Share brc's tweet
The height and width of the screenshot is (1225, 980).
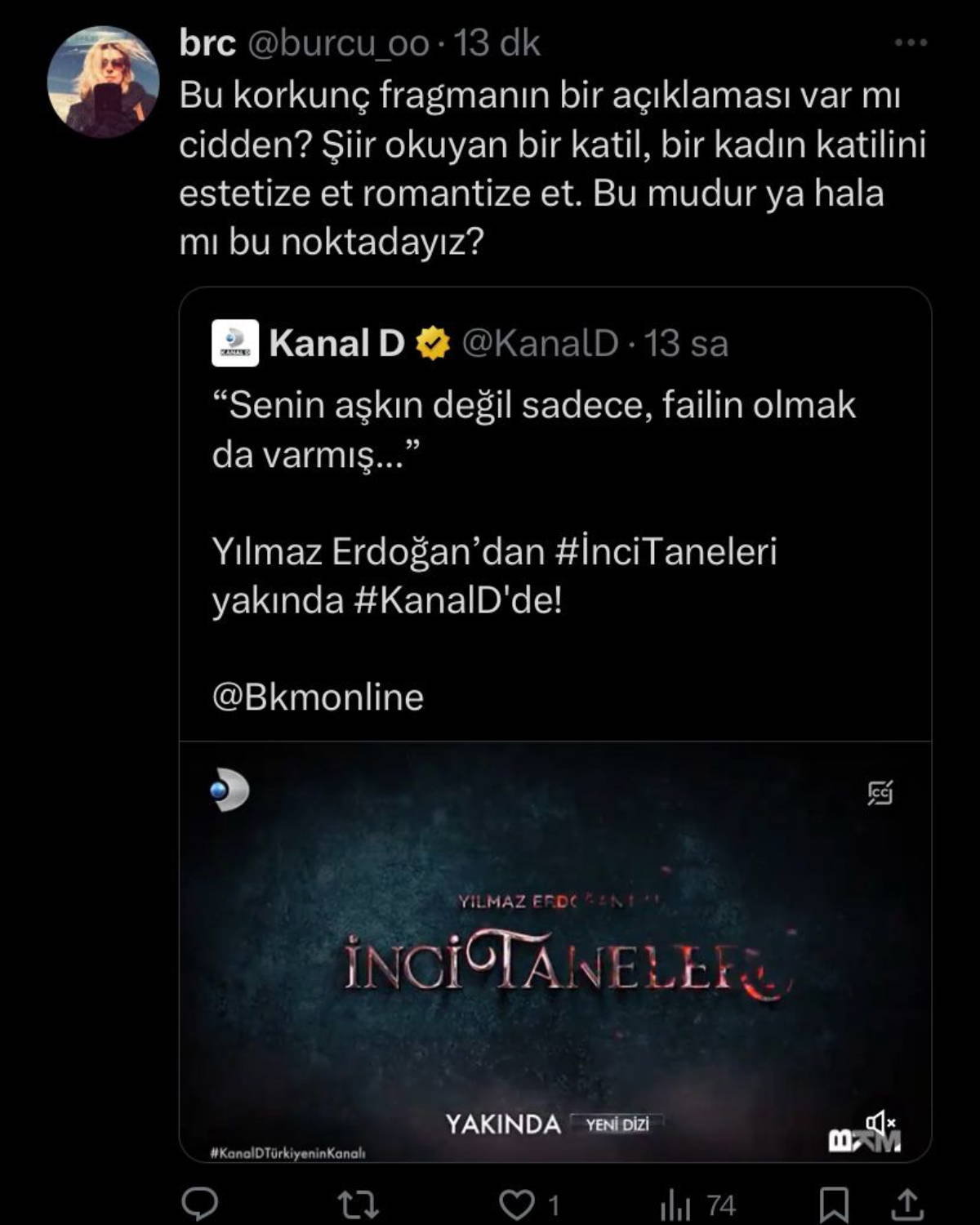pyautogui.click(x=907, y=1204)
